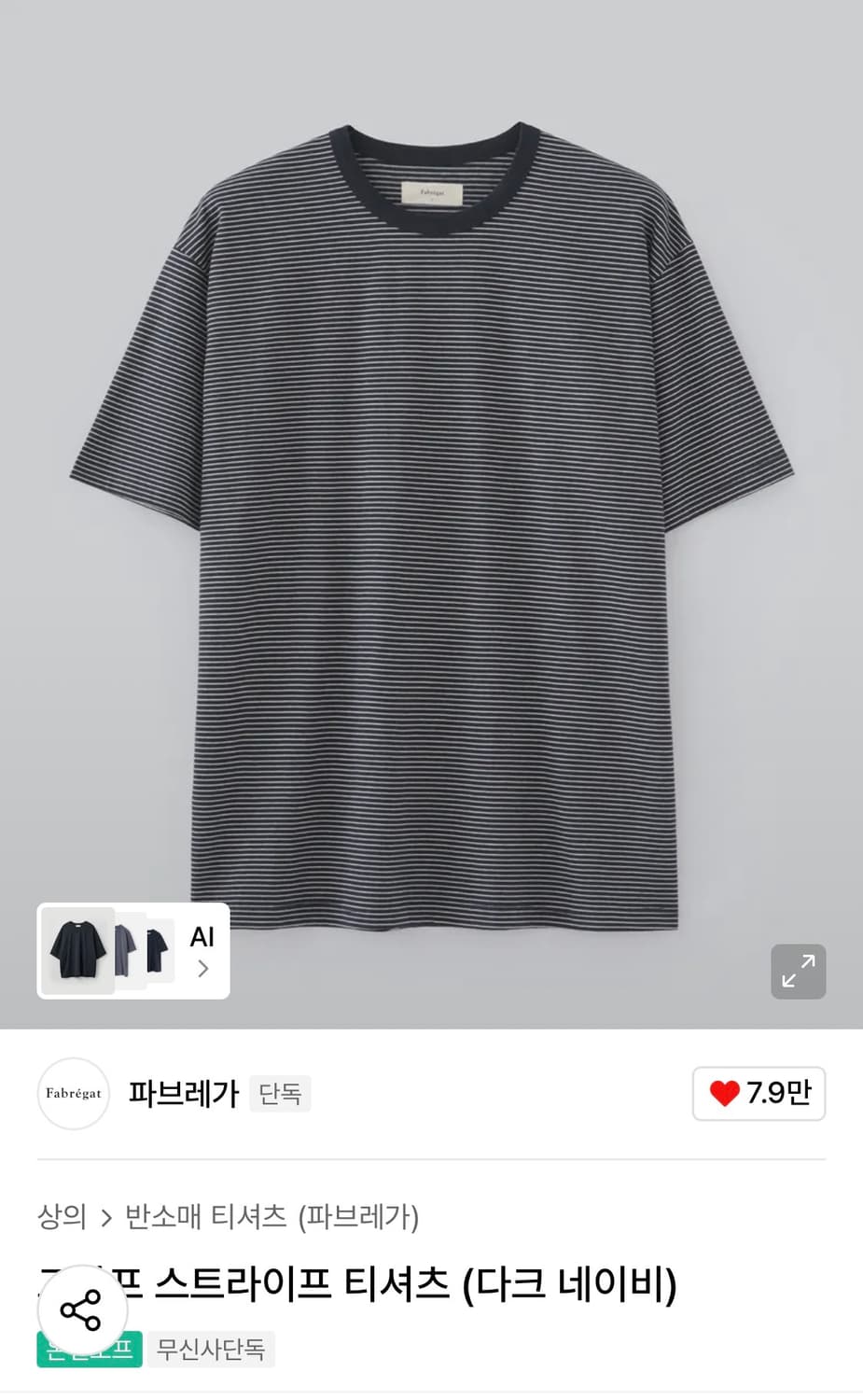Visit the 파브레가 brand page
Image resolution: width=863 pixels, height=1400 pixels.
(182, 1094)
